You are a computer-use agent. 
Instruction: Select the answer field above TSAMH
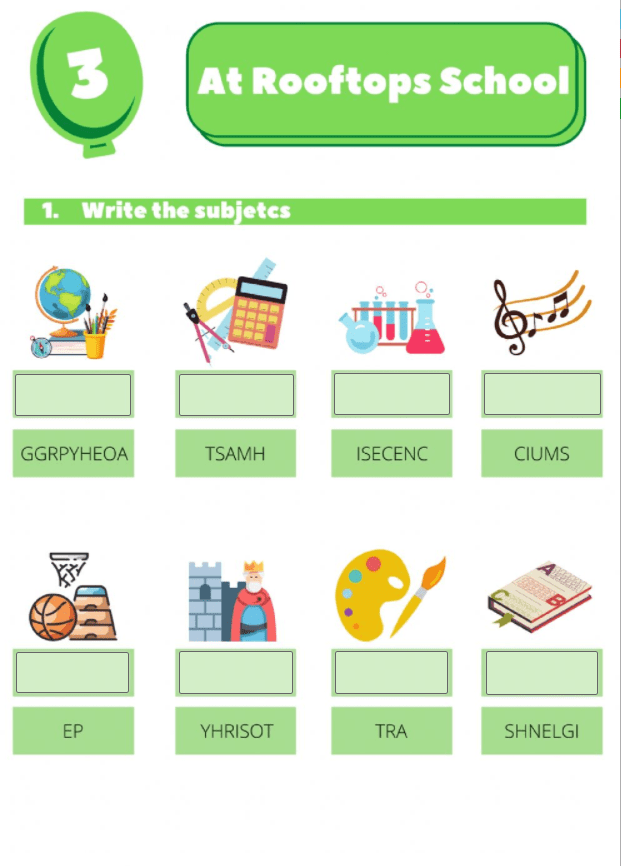236,395
